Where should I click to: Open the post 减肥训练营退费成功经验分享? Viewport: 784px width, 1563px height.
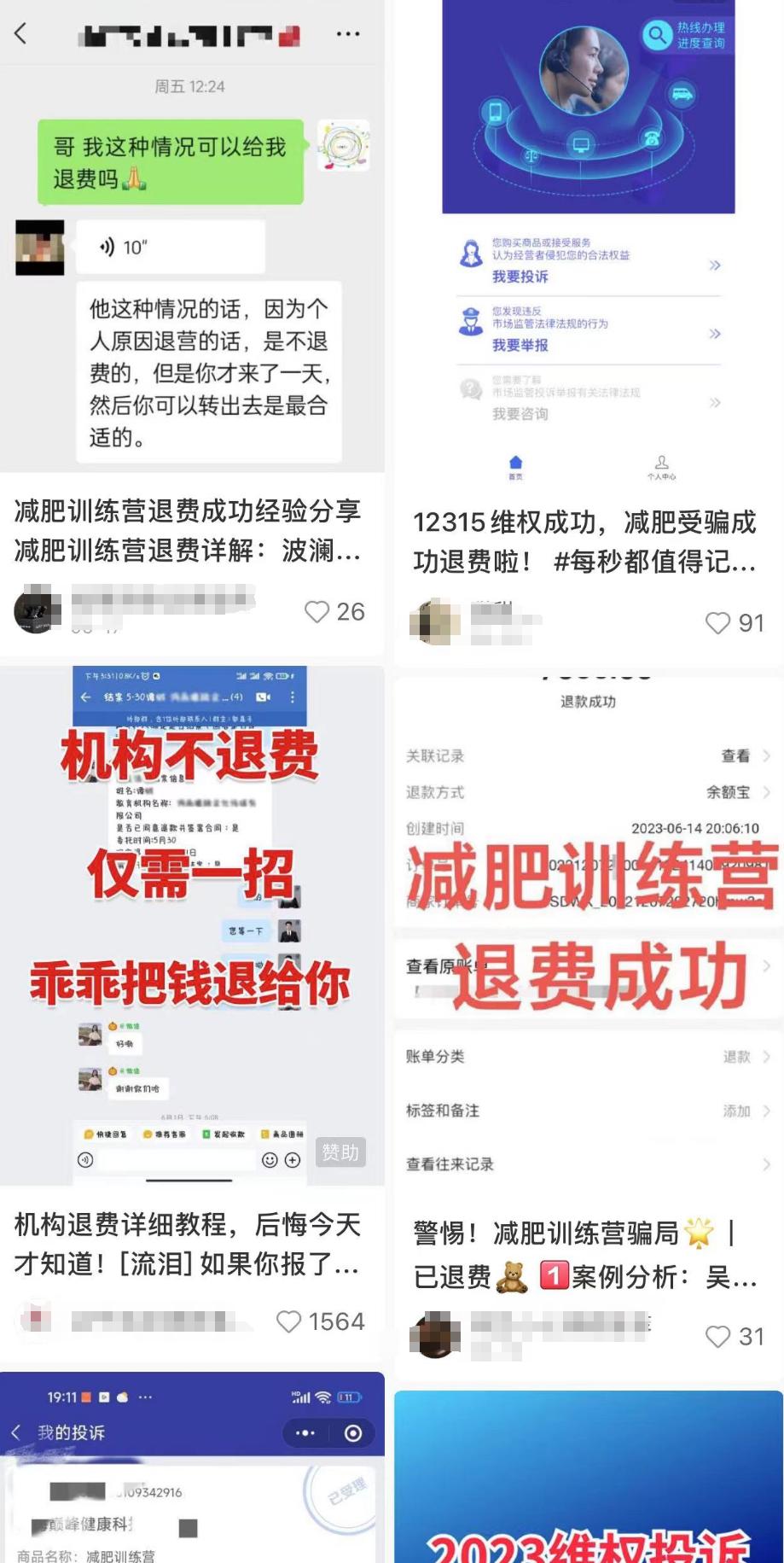188,530
